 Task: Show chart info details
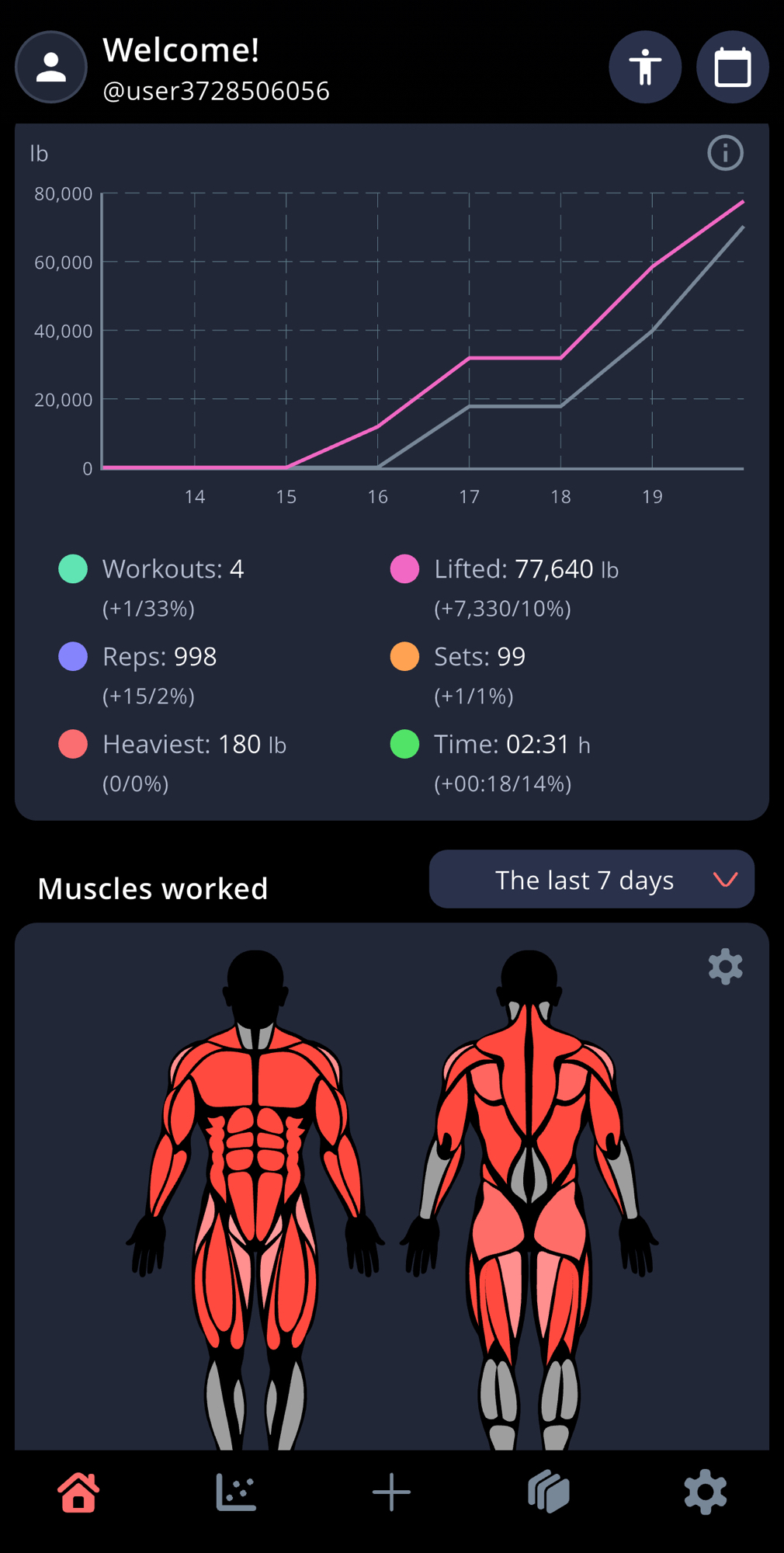[725, 153]
